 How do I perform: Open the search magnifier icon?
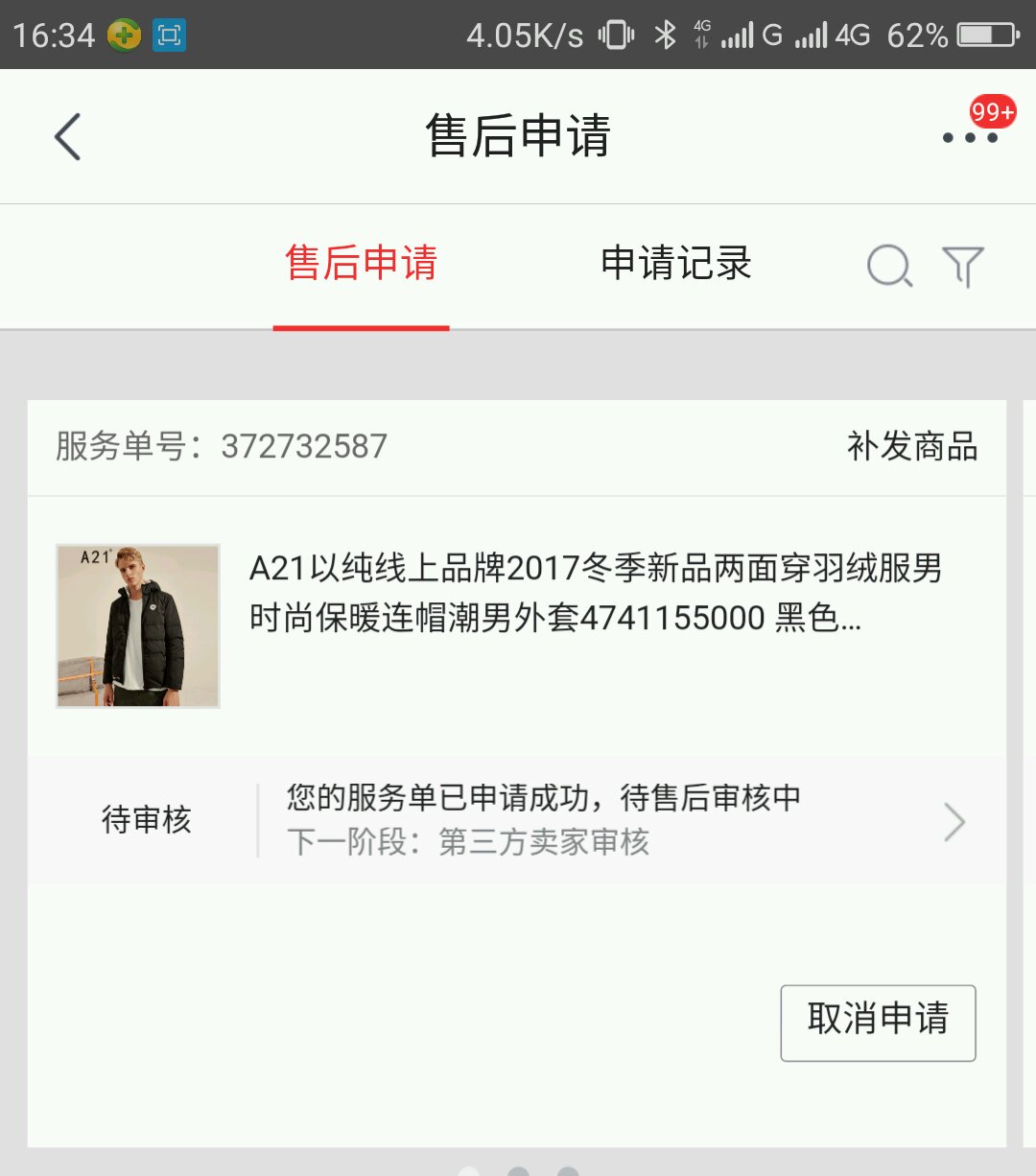[x=889, y=266]
